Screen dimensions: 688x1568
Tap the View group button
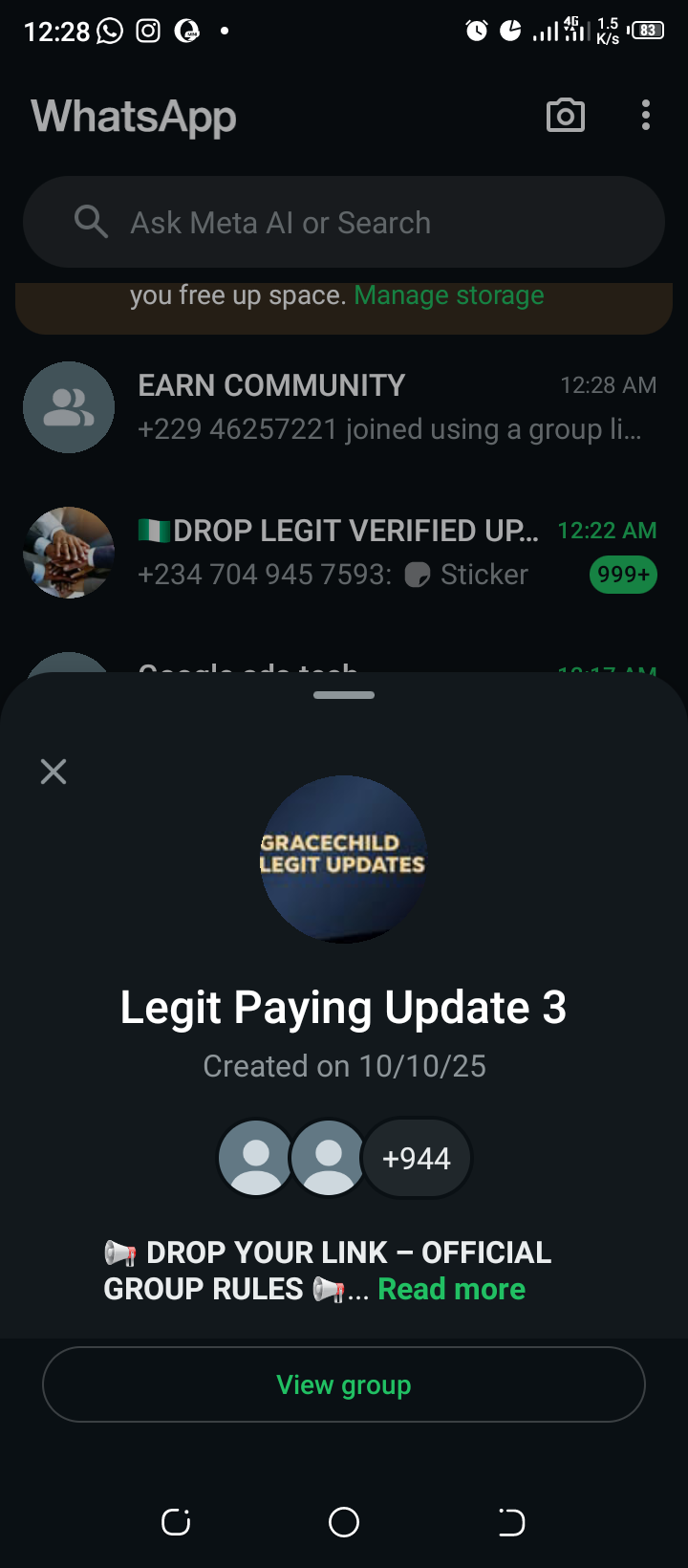point(344,1384)
